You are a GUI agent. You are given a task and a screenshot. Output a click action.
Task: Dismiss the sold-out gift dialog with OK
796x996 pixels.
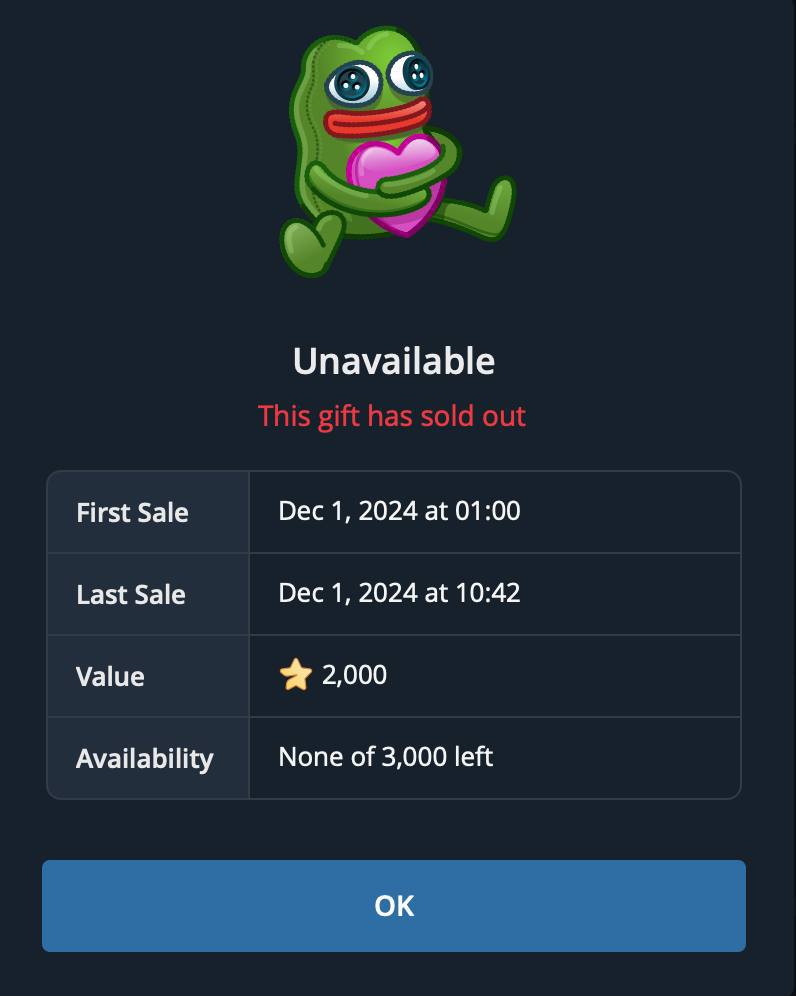tap(394, 906)
